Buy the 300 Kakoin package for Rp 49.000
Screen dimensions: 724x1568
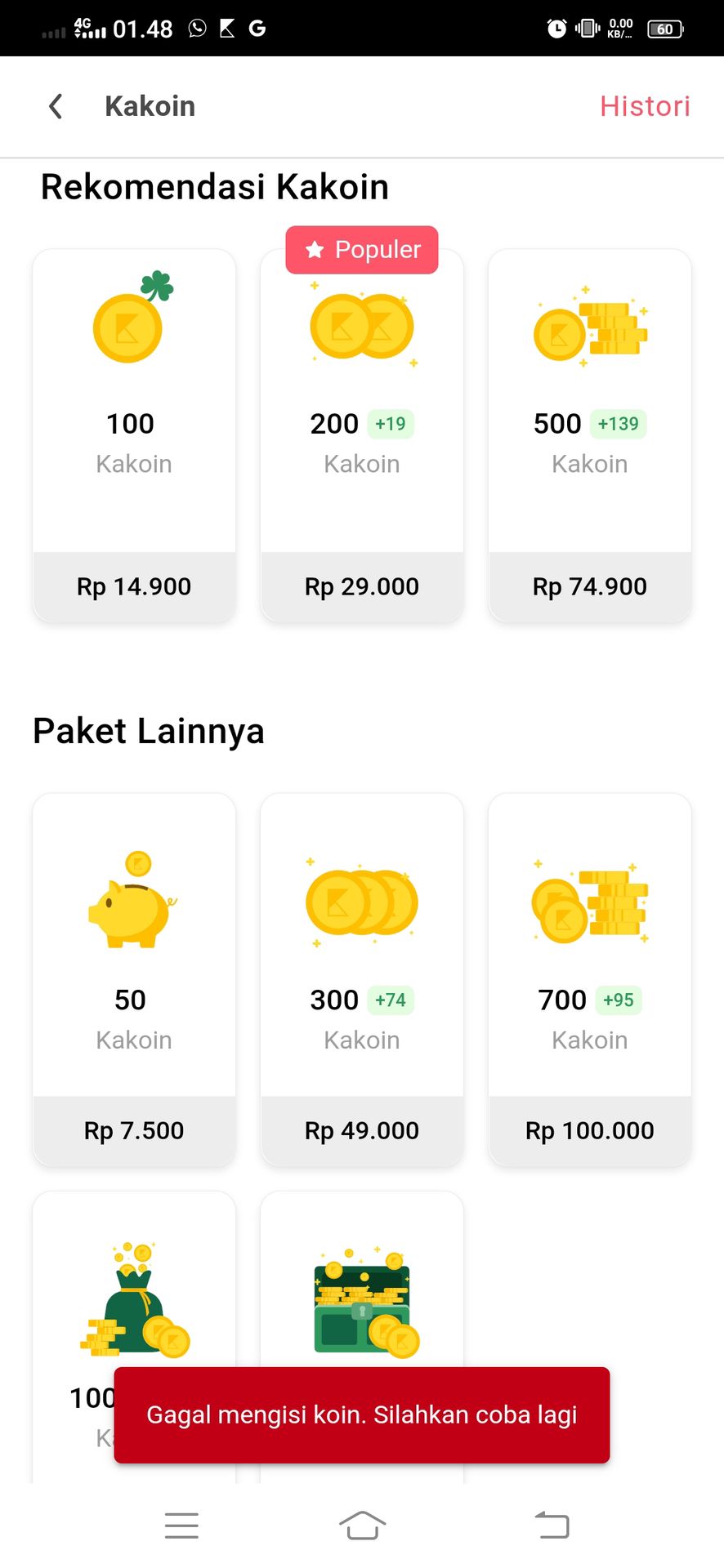click(x=362, y=980)
